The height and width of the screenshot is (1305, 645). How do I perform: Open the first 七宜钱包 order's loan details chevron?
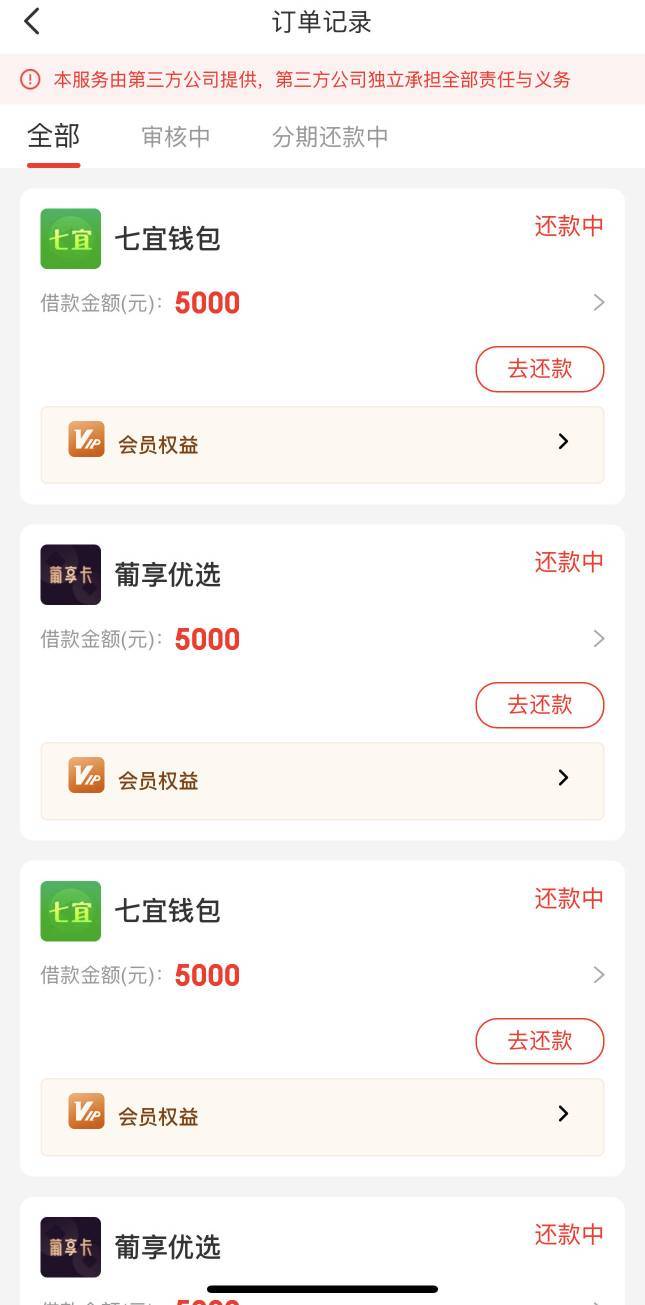[x=599, y=302]
